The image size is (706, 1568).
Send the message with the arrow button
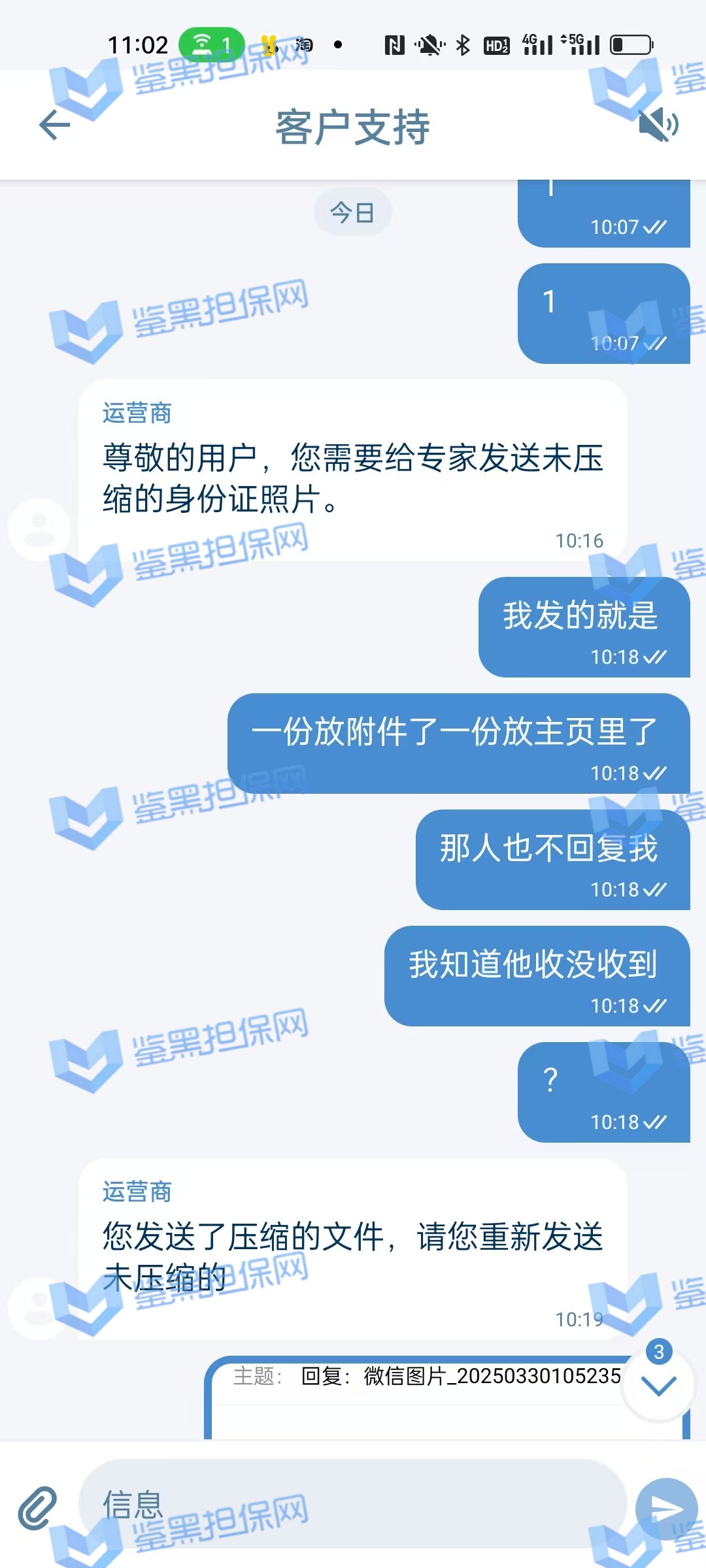[666, 1509]
